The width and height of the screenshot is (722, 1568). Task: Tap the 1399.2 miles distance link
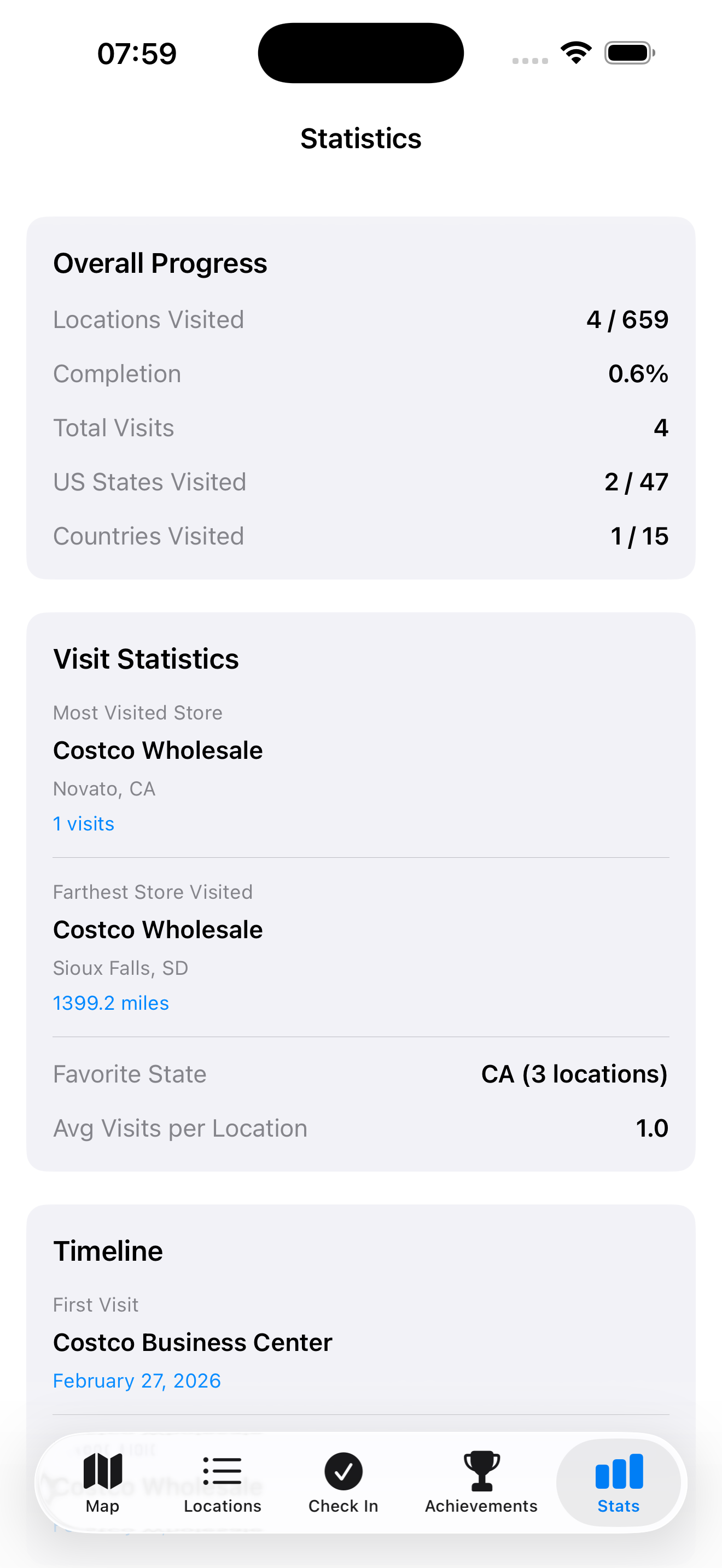(x=111, y=1003)
